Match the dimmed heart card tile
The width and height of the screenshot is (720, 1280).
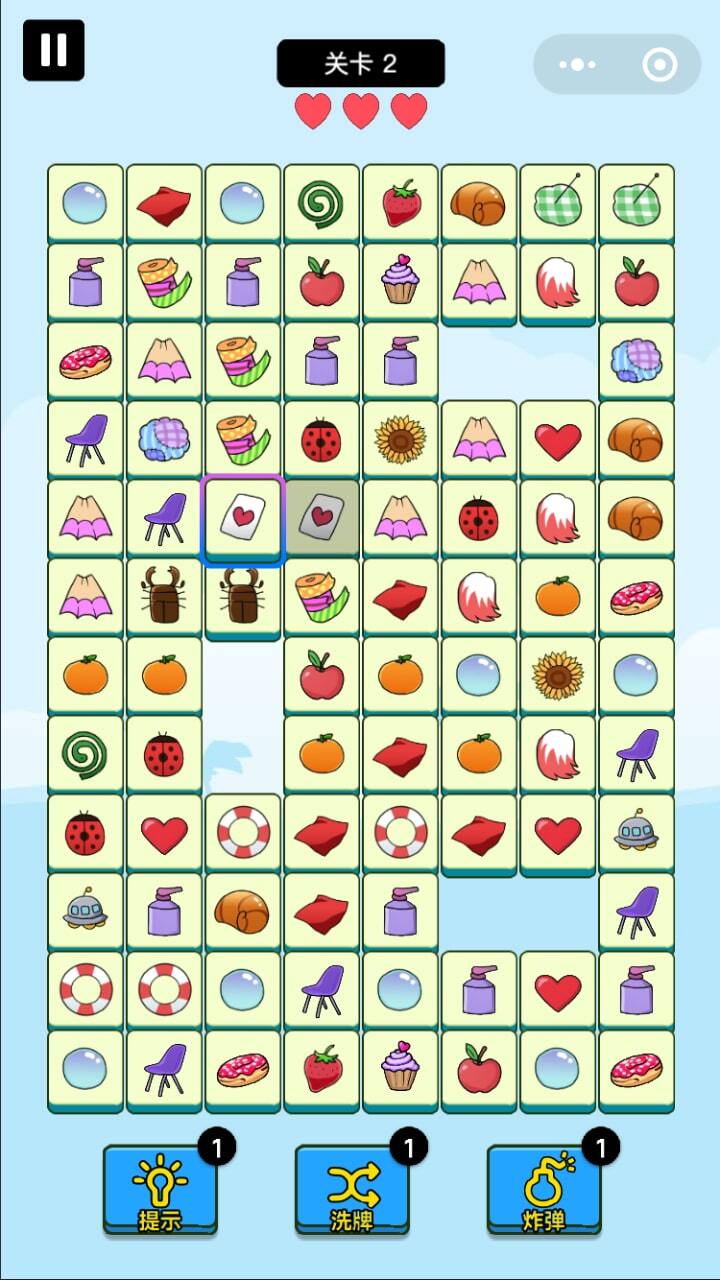pyautogui.click(x=321, y=518)
